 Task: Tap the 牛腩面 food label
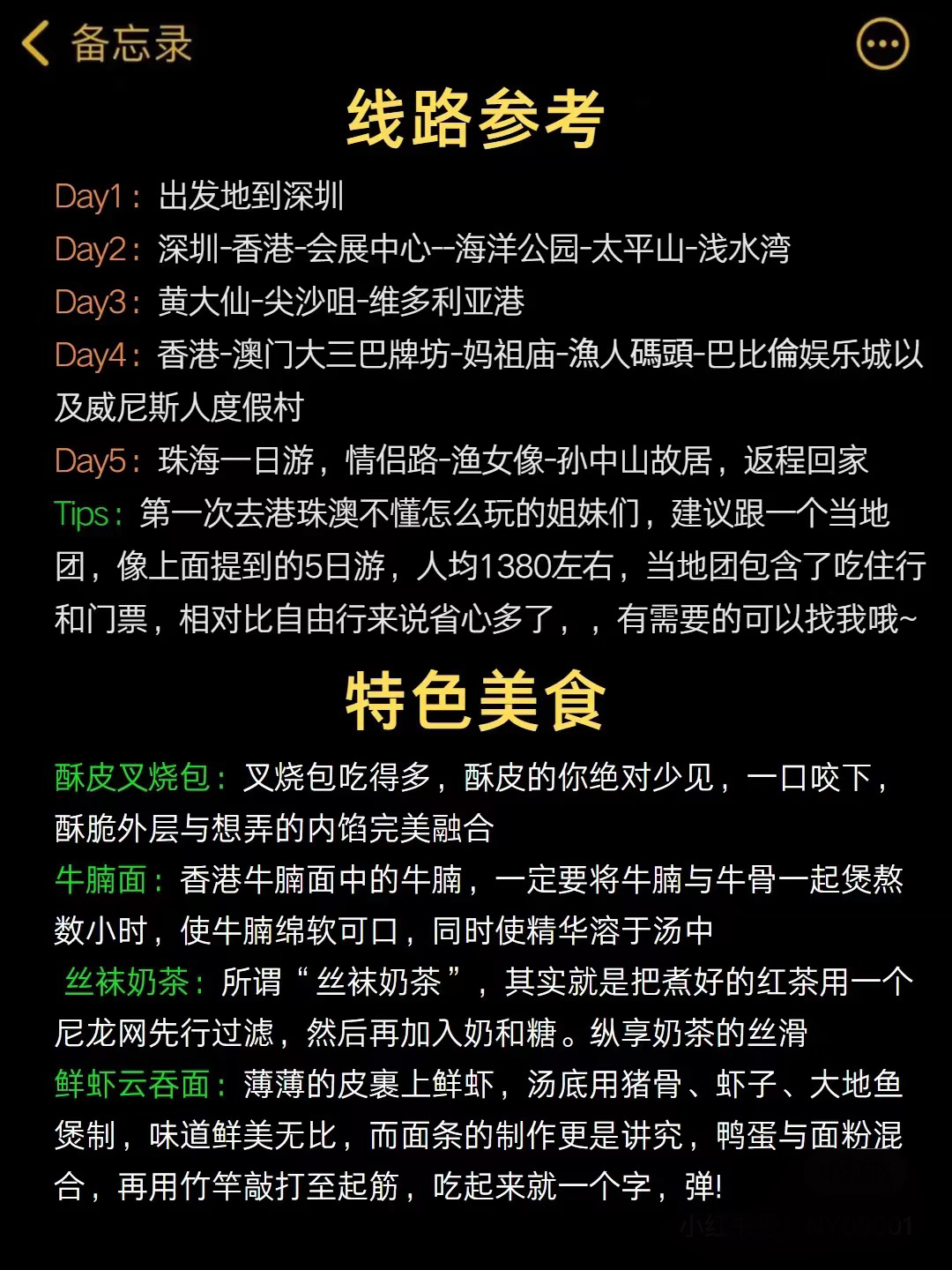click(100, 878)
